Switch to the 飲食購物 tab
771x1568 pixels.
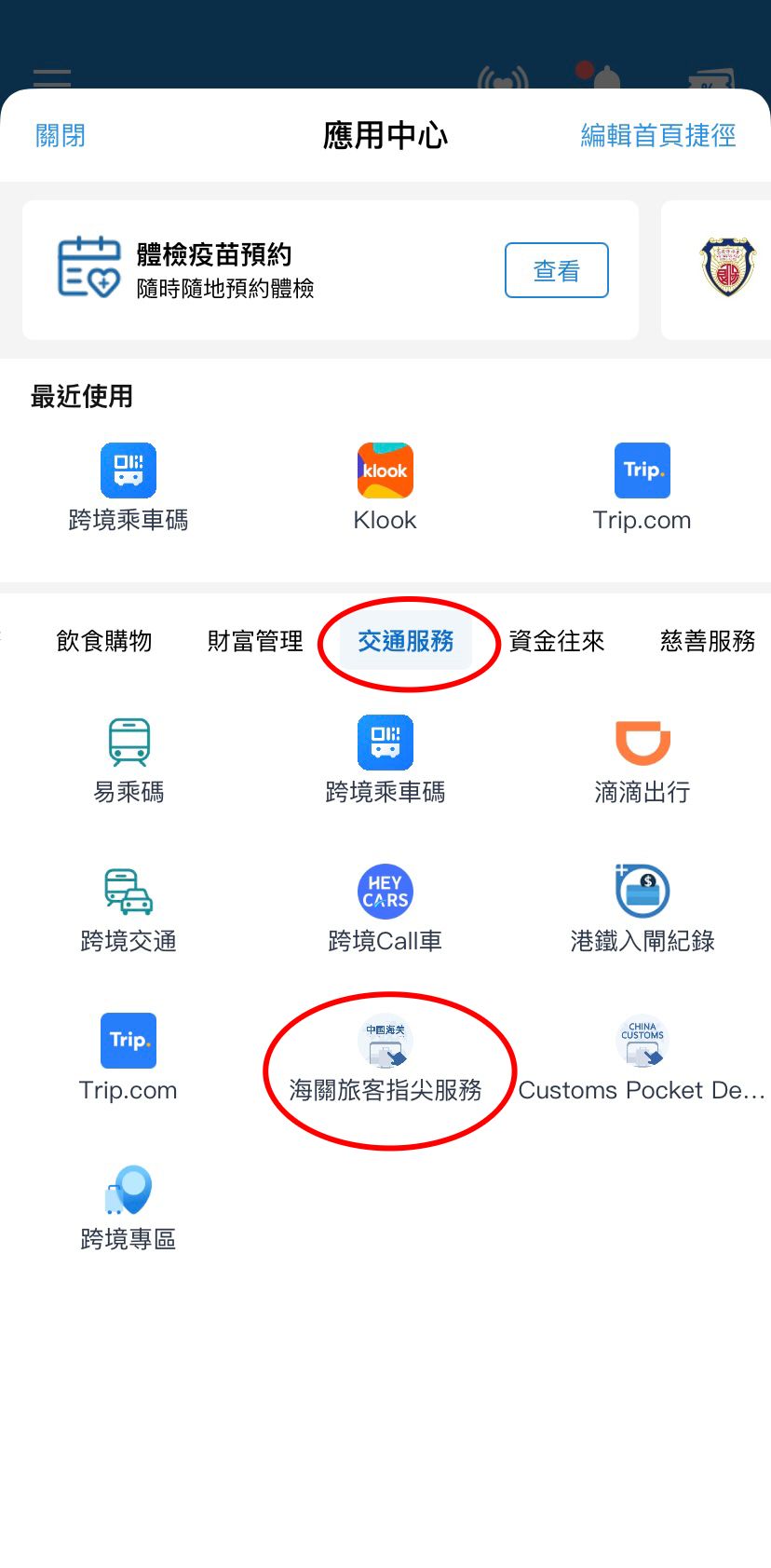coord(104,641)
